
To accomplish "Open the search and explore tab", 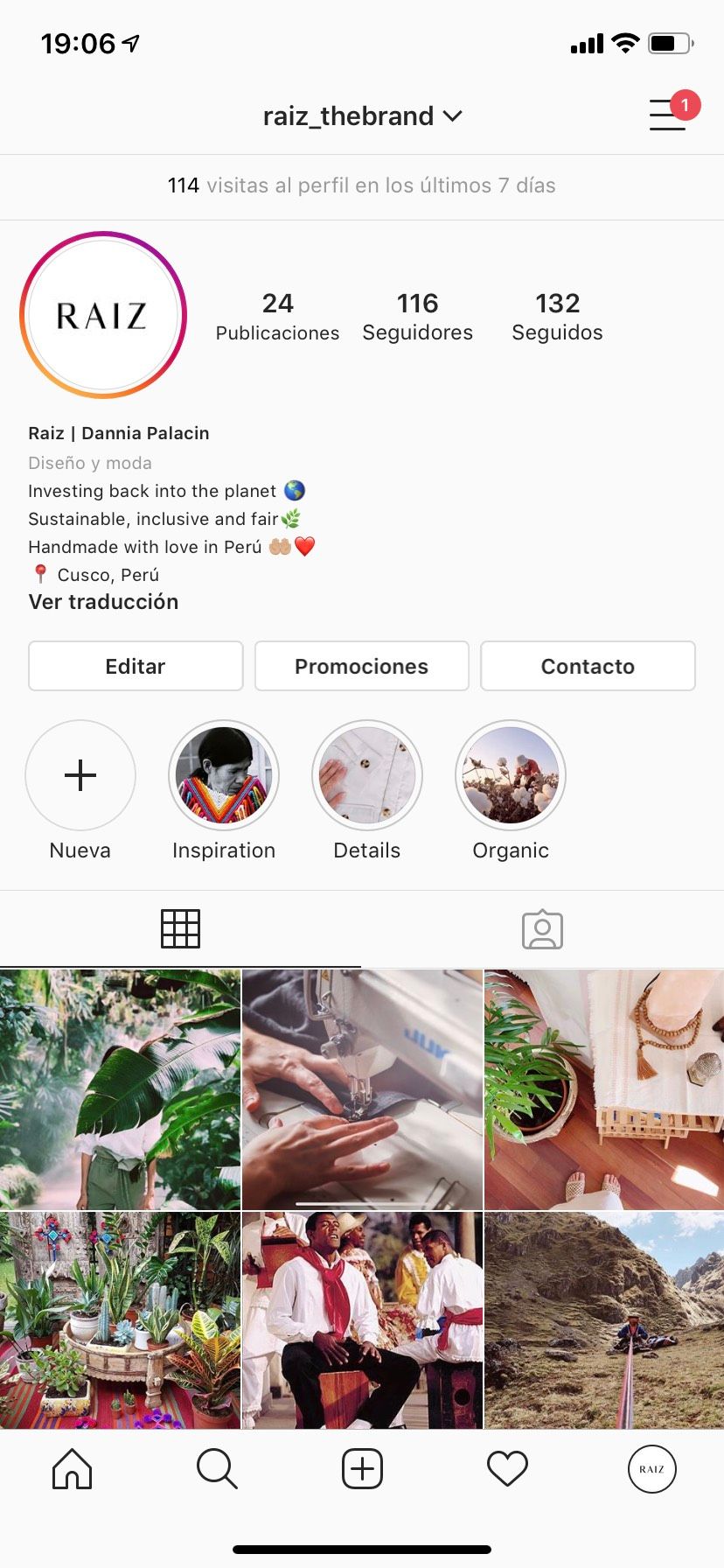I will click(x=217, y=1469).
